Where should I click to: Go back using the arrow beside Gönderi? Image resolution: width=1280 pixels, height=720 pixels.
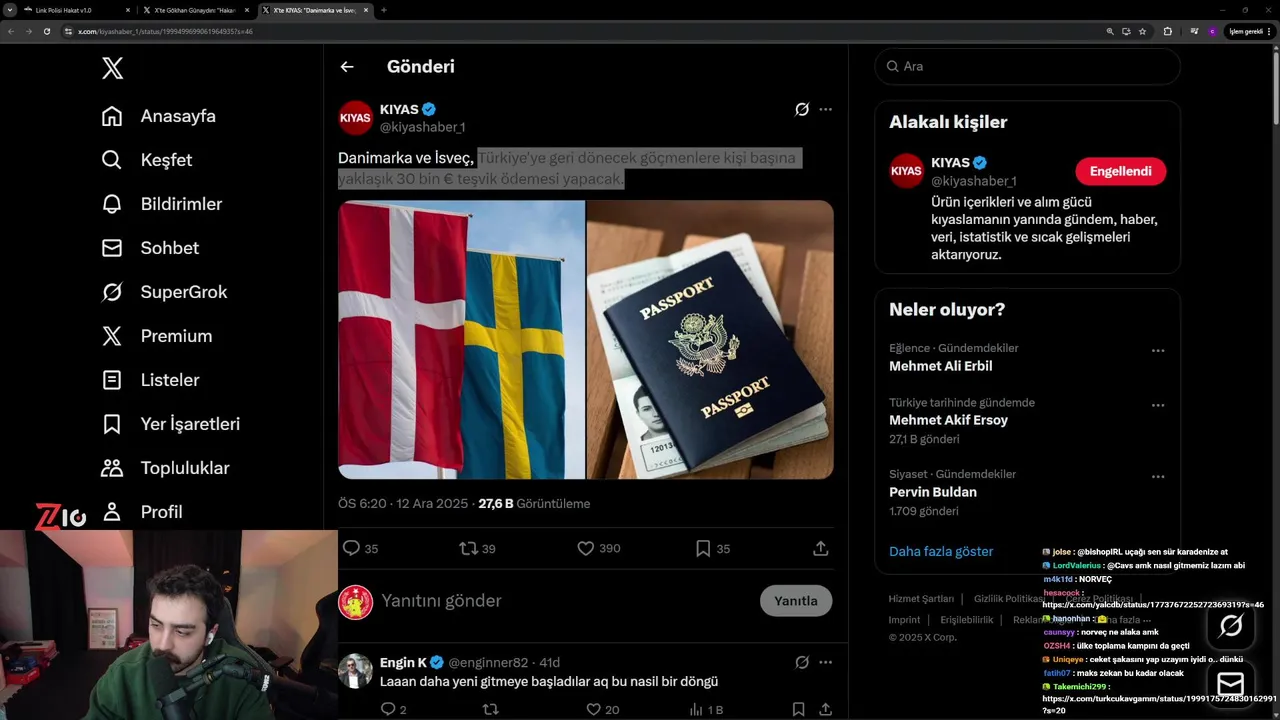[347, 67]
